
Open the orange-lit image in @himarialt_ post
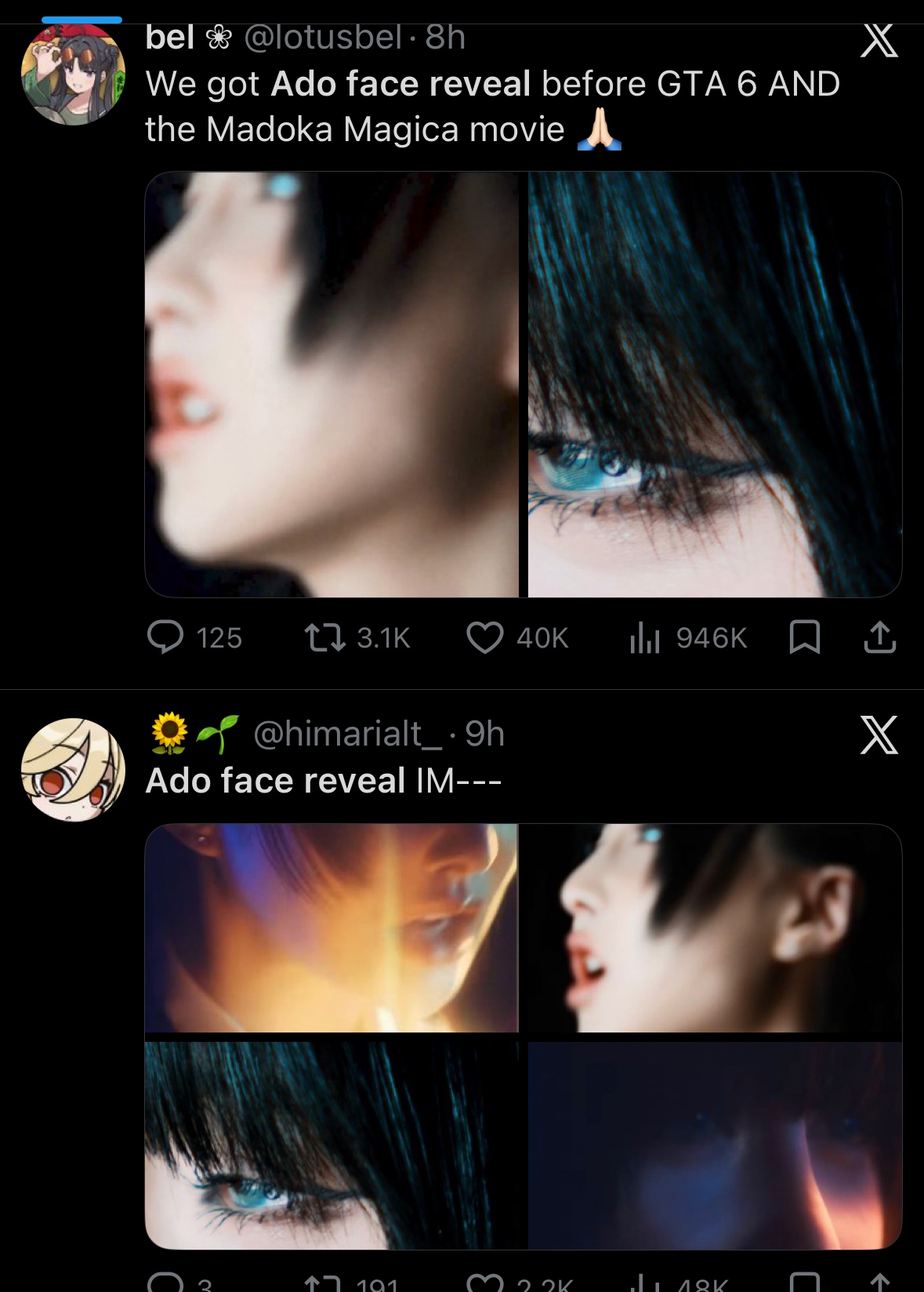[x=332, y=927]
